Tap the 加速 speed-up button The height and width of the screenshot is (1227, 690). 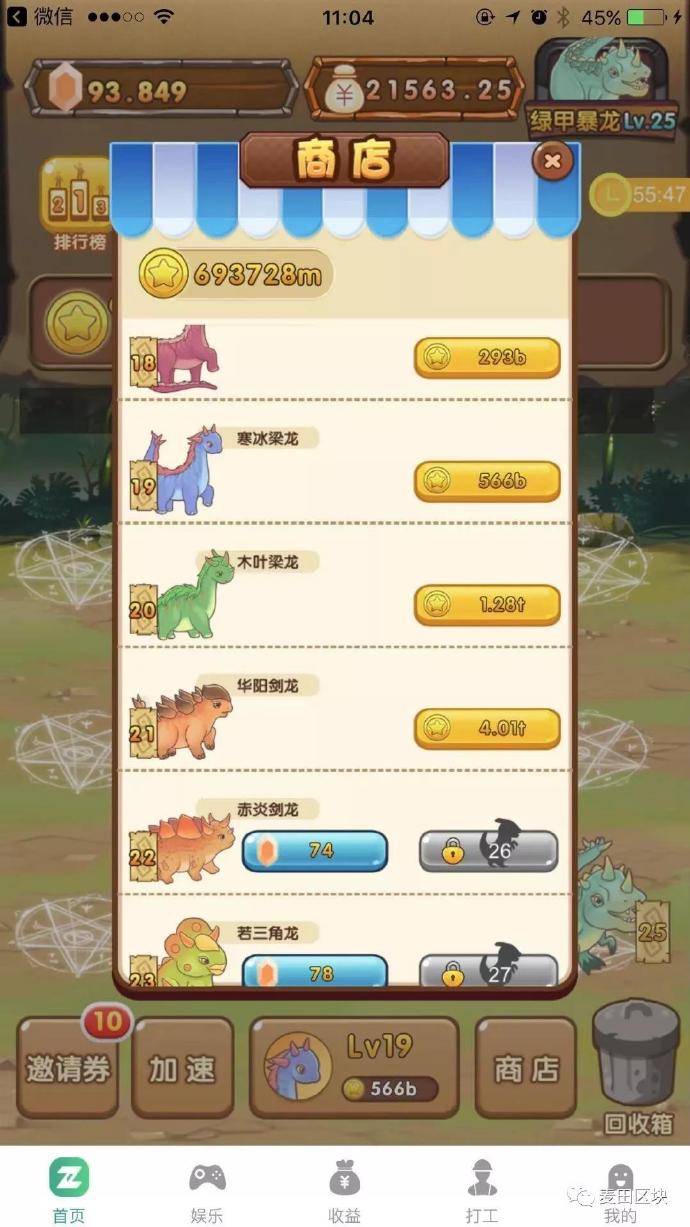point(182,1068)
